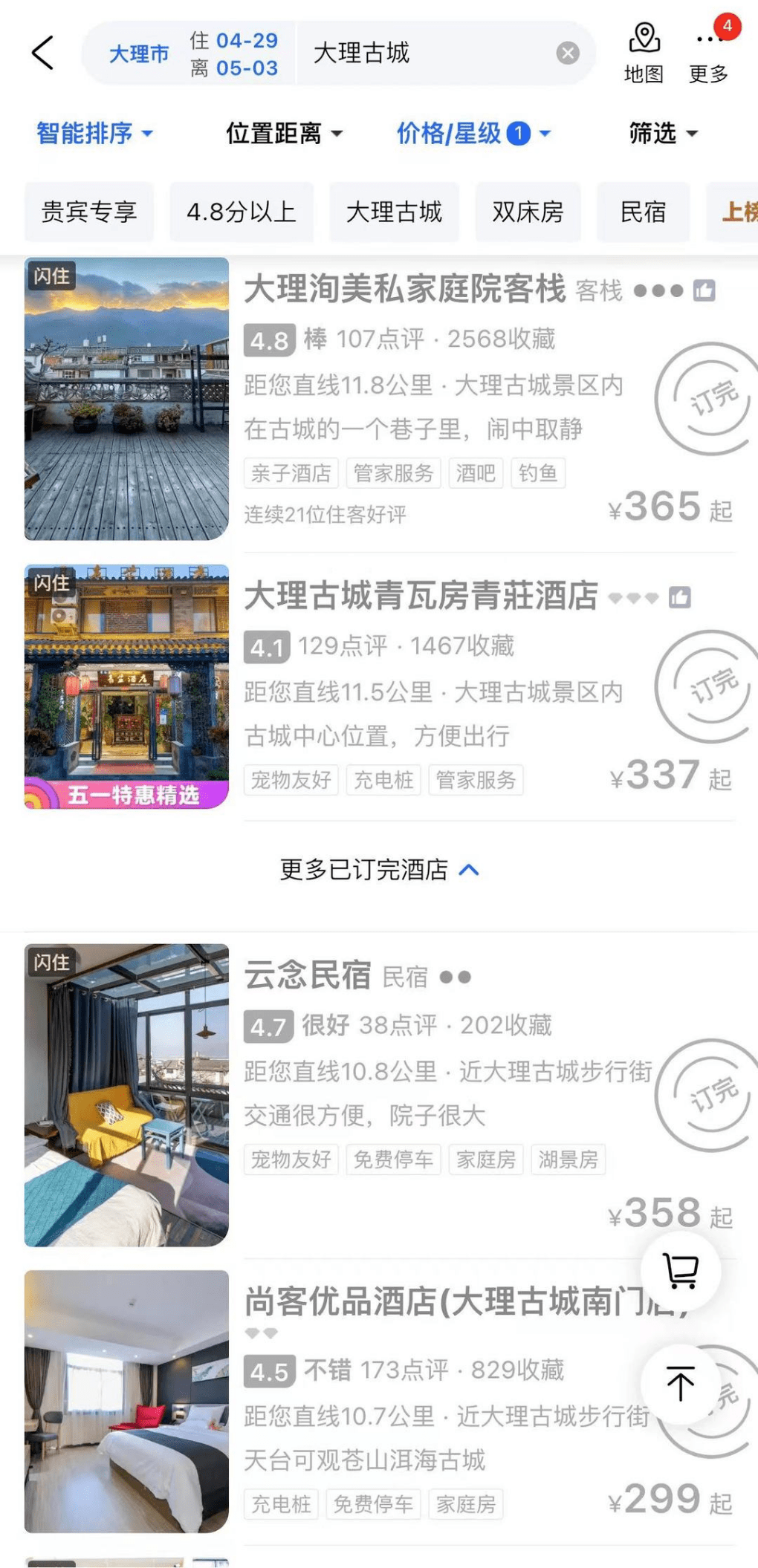View 大理古城青瓦房青莊酒店 details
The height and width of the screenshot is (1568, 758).
(x=421, y=596)
